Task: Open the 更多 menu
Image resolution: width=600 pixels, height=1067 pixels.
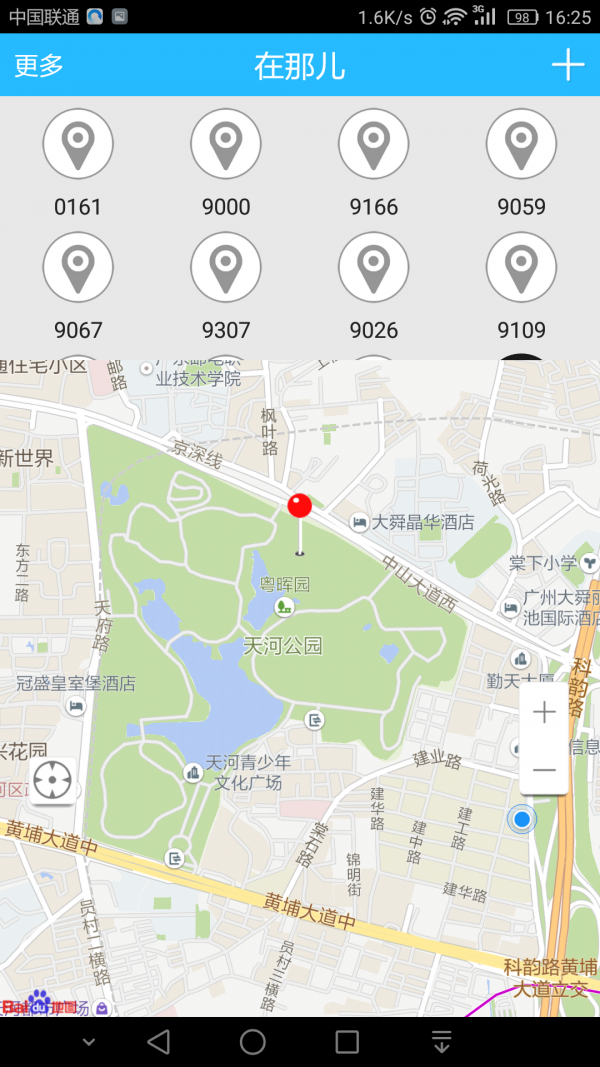Action: pos(39,66)
